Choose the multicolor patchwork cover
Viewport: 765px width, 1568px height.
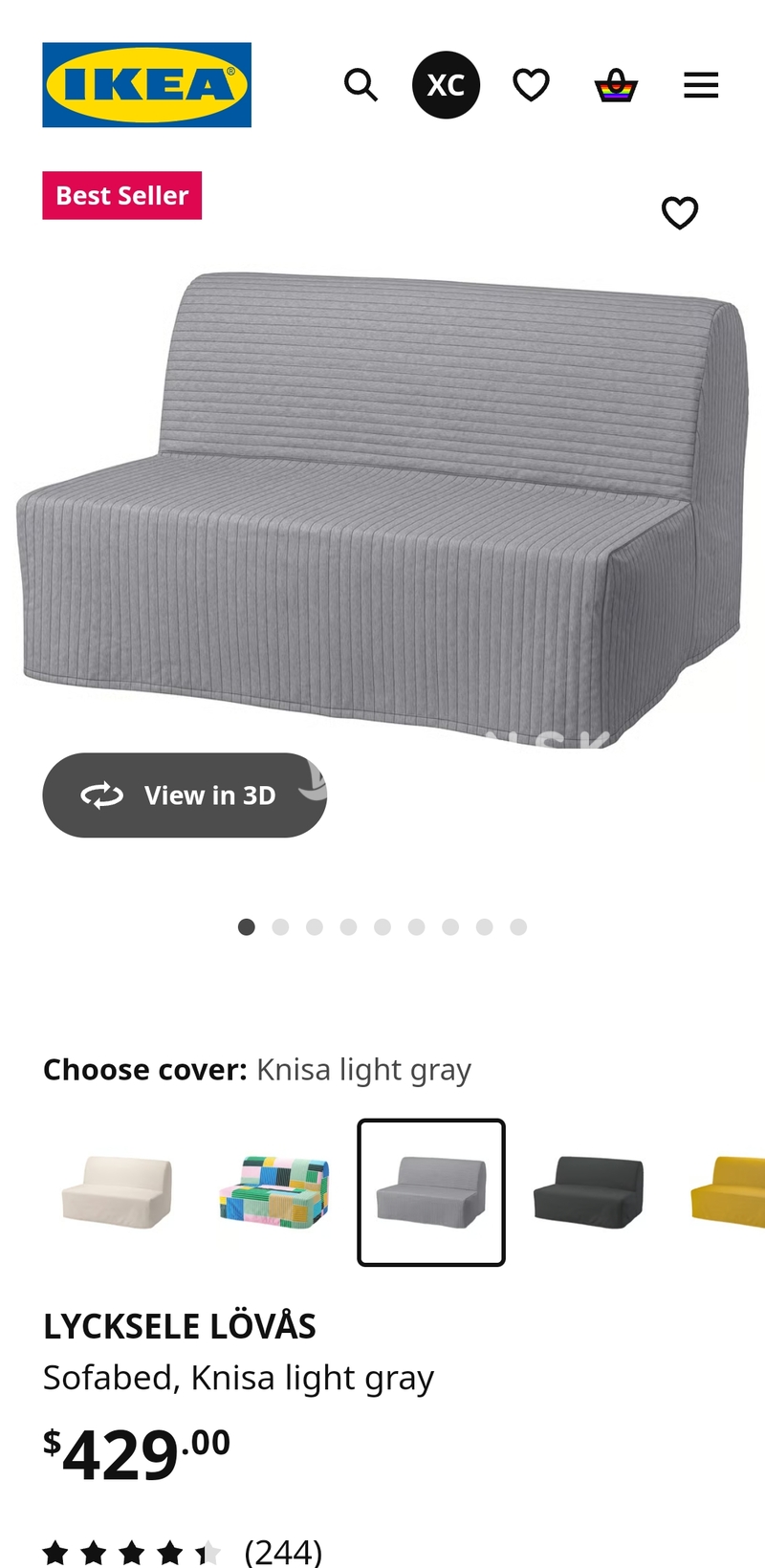[274, 1192]
